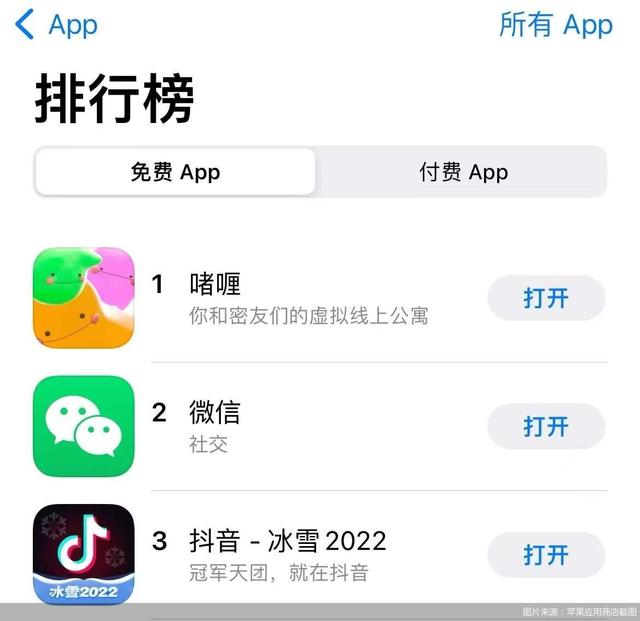Tap 打开 next to 抖音

click(546, 554)
